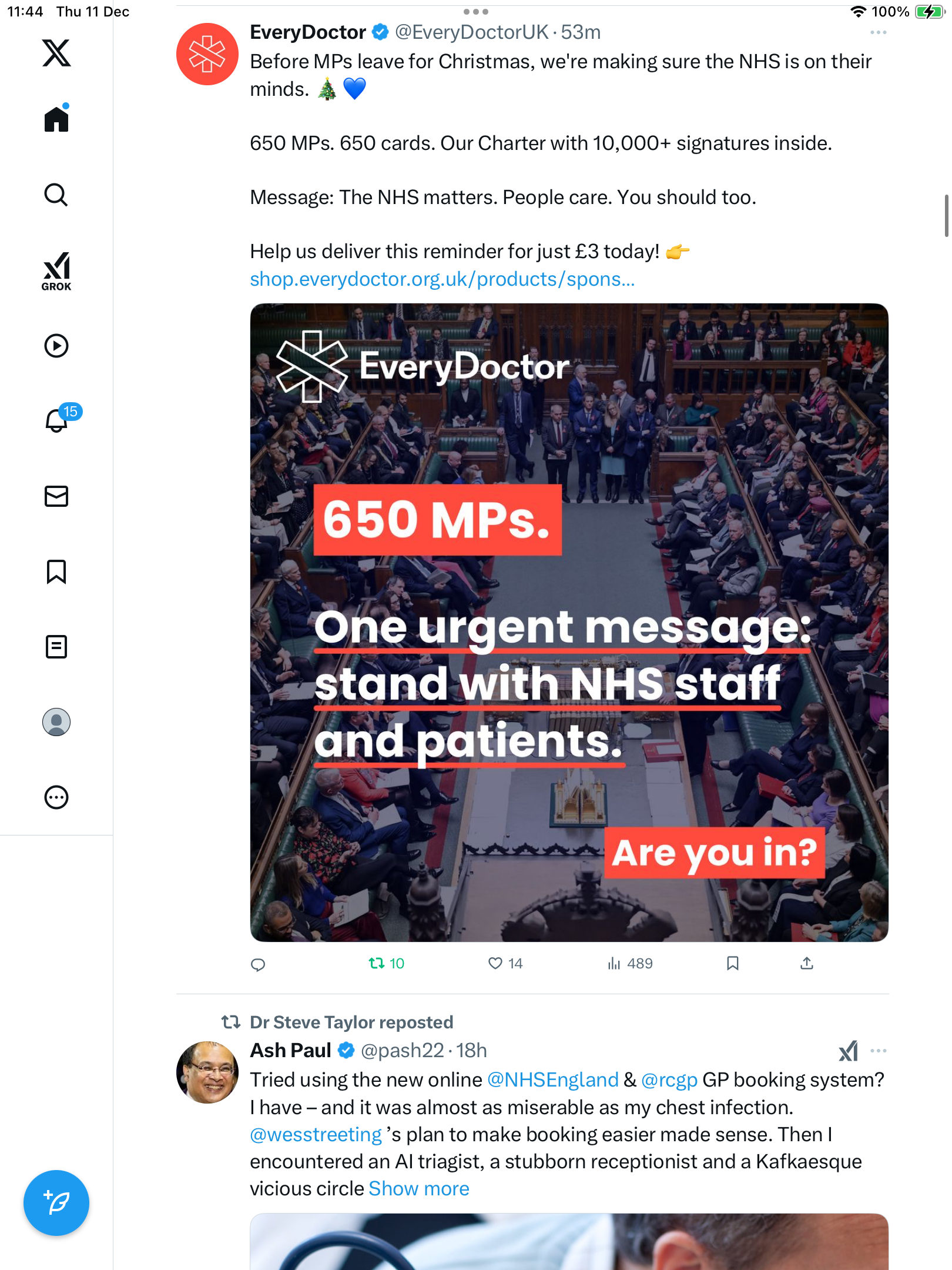The width and height of the screenshot is (952, 1270).
Task: Open the notifications bell
Action: pos(57,421)
